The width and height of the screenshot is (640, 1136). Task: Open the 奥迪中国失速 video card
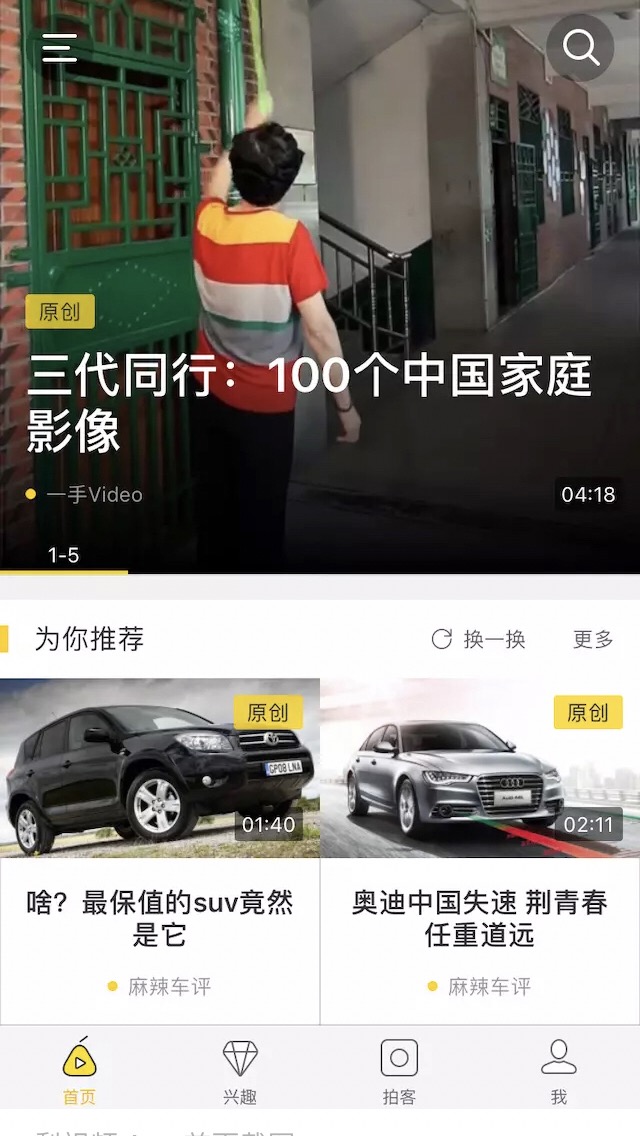pyautogui.click(x=480, y=850)
